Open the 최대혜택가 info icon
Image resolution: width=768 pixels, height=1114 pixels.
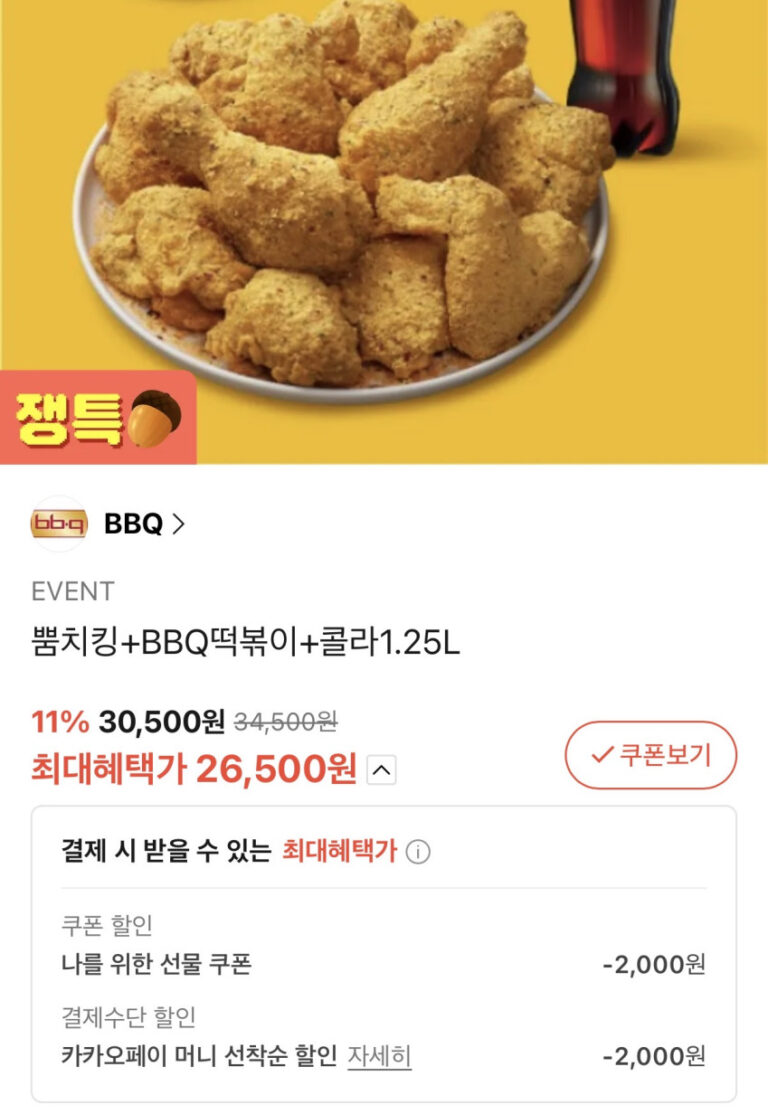(419, 852)
